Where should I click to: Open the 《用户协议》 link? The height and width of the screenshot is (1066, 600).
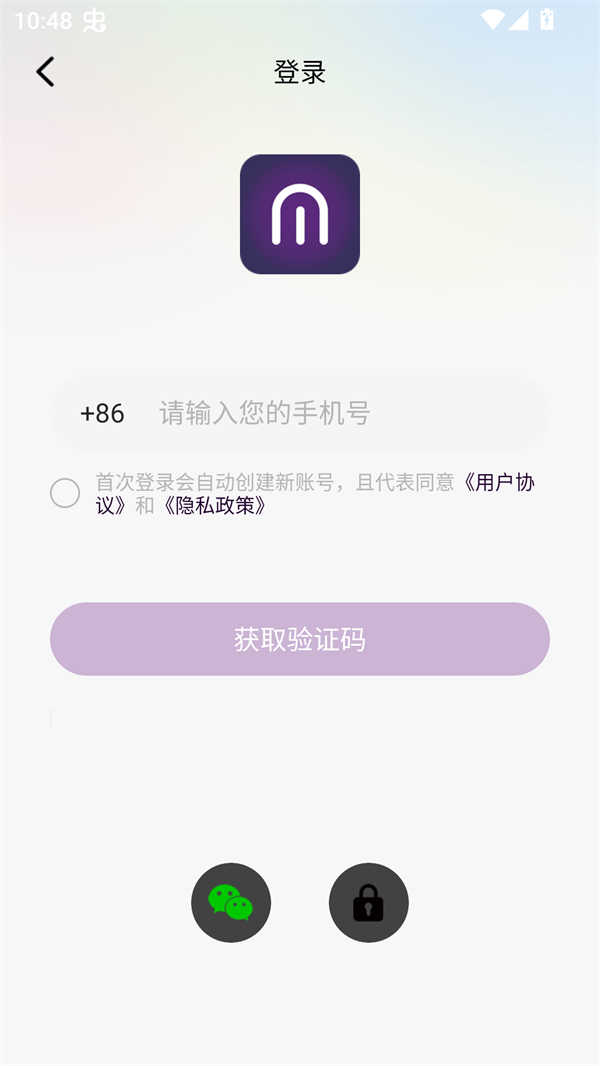pos(500,483)
